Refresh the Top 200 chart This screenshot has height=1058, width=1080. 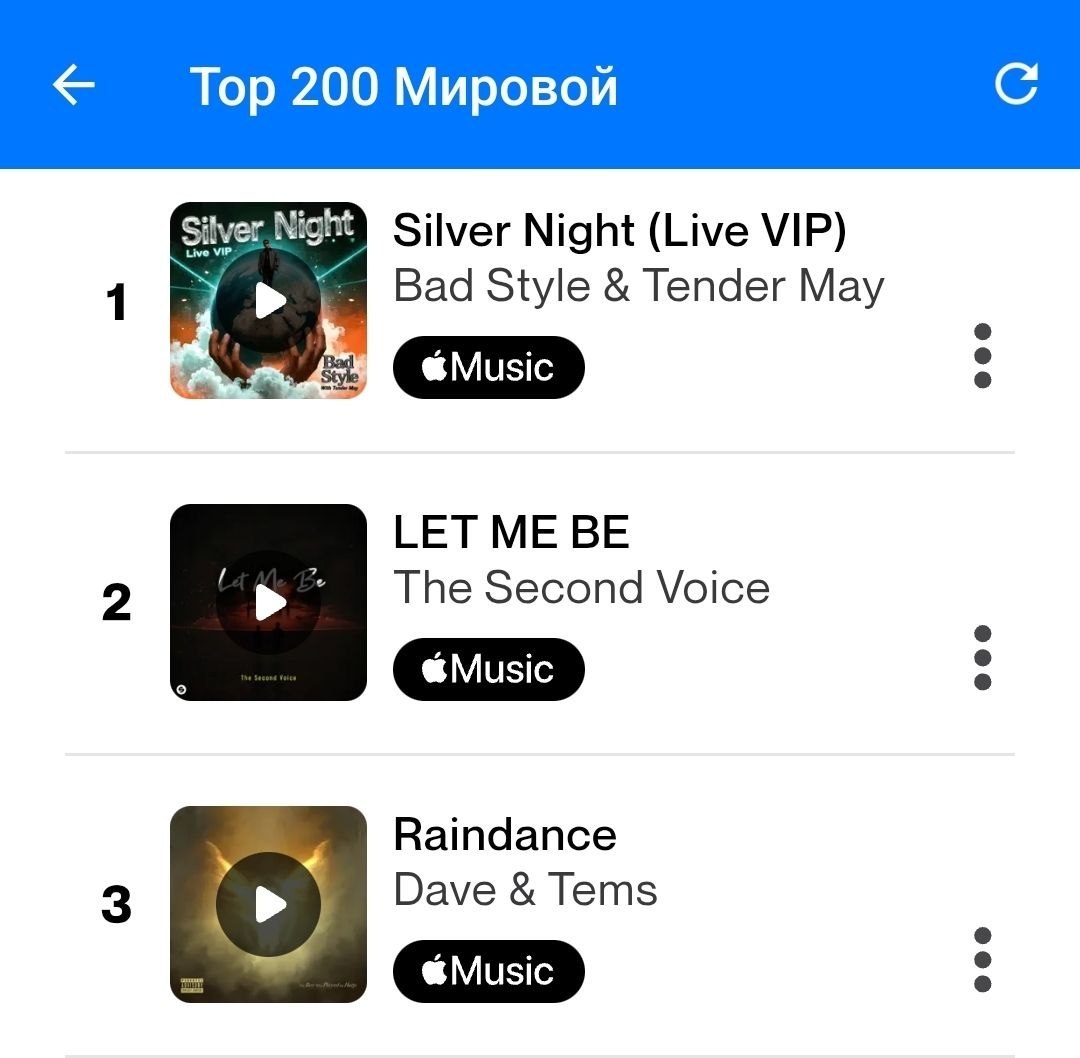point(1016,84)
